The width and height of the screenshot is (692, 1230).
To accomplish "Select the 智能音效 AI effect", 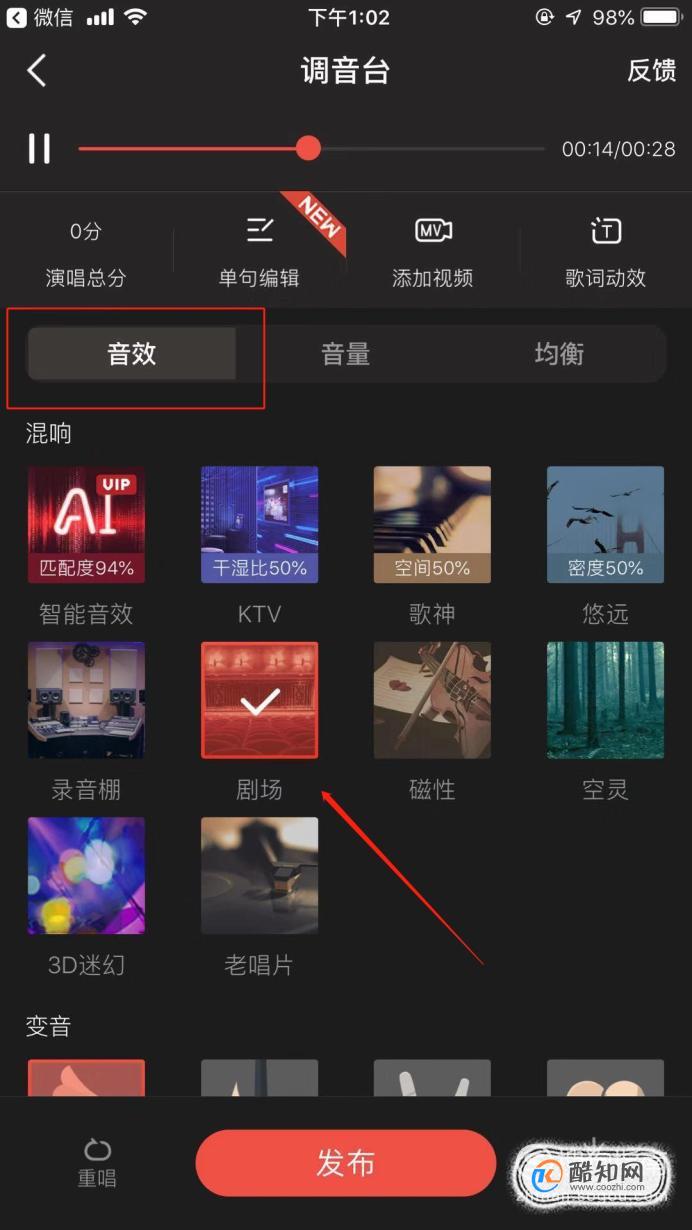I will click(86, 525).
